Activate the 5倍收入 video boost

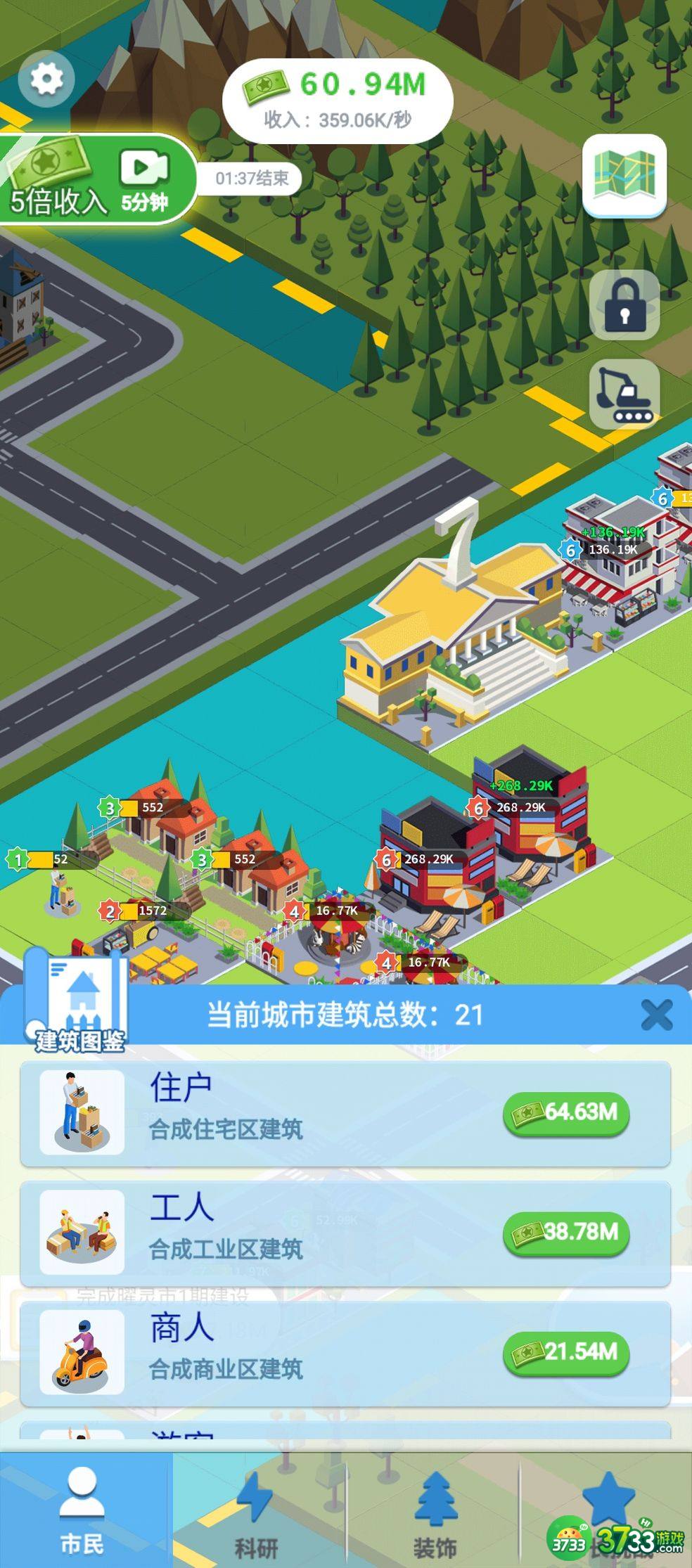point(91,179)
